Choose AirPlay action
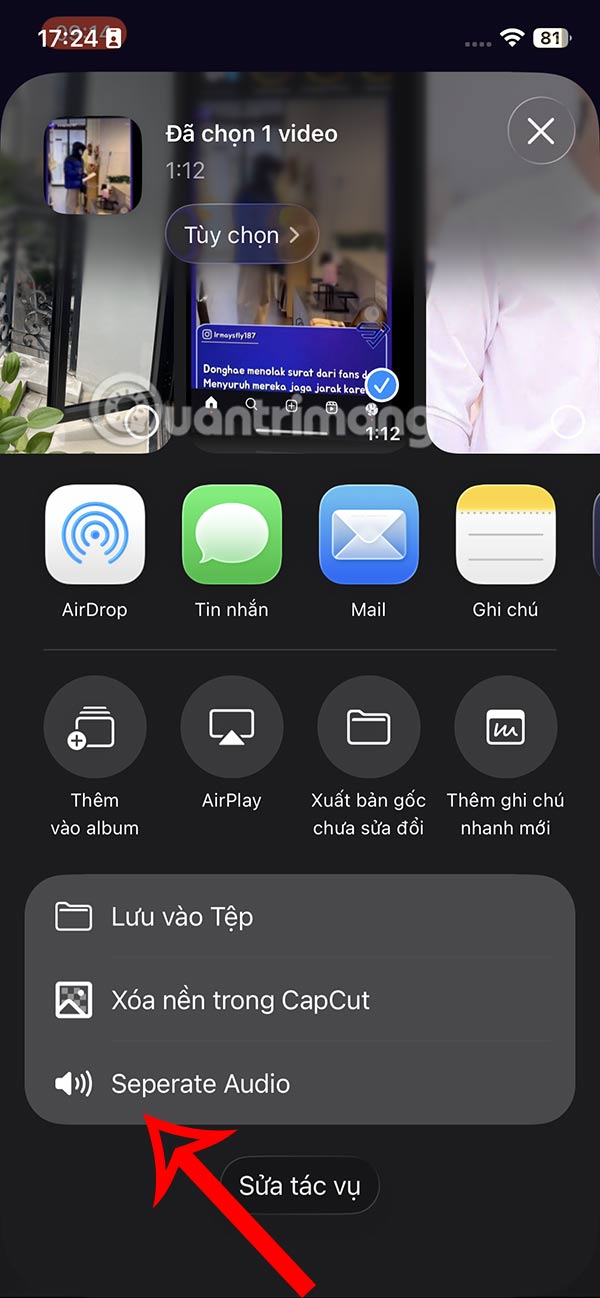Image resolution: width=600 pixels, height=1298 pixels. pyautogui.click(x=231, y=727)
